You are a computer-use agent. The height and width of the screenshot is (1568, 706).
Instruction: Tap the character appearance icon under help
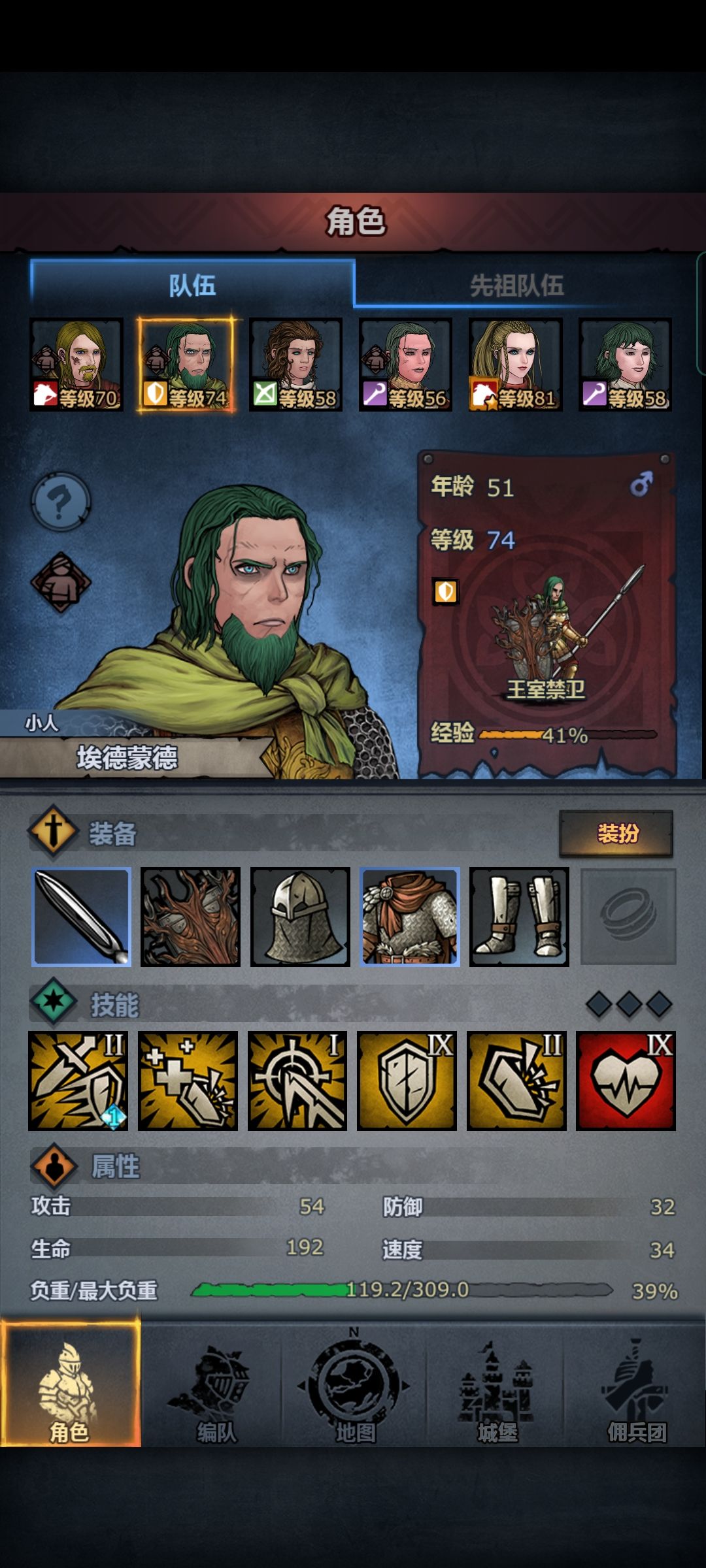click(61, 582)
